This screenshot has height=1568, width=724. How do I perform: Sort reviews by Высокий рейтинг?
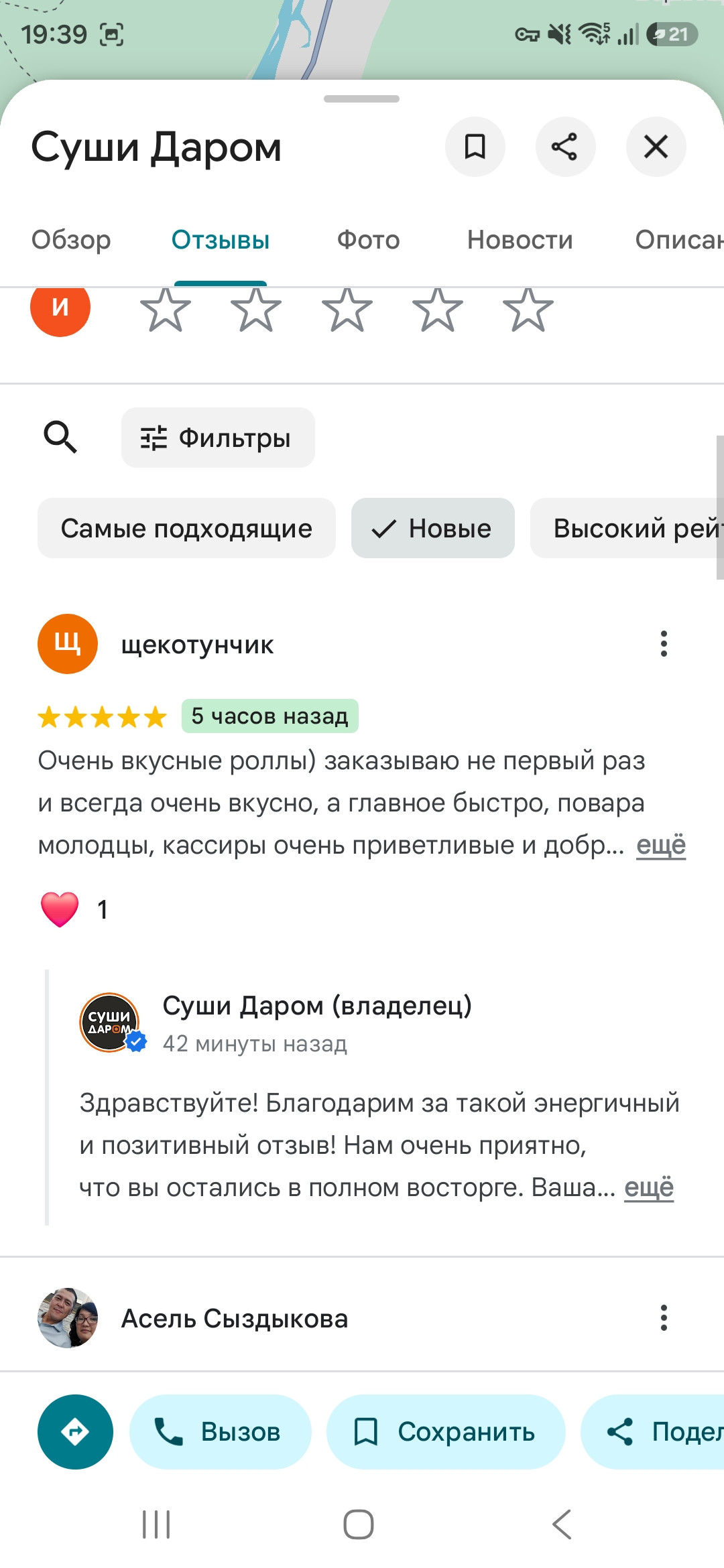click(x=627, y=528)
